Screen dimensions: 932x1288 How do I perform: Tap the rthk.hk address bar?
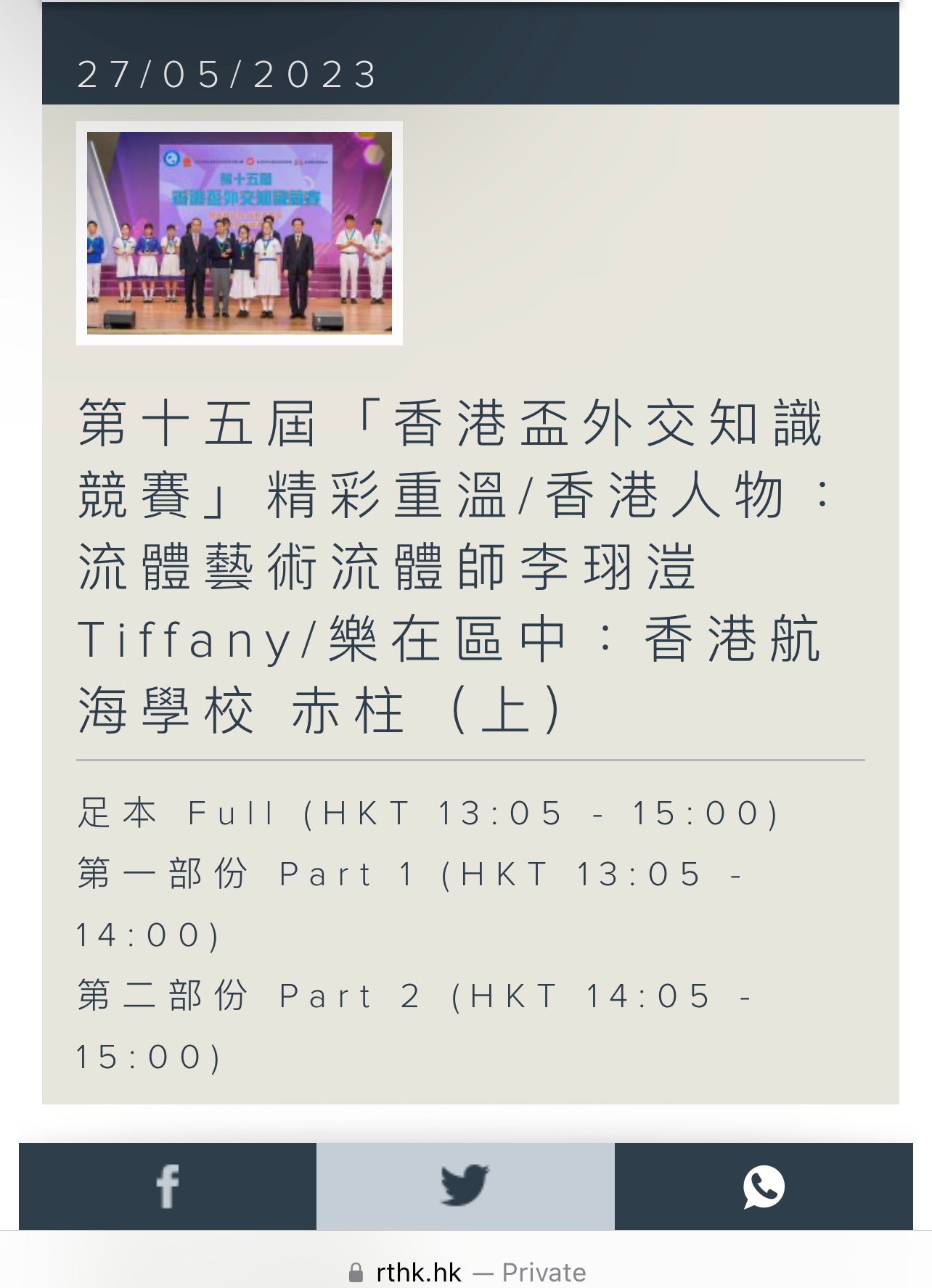(466, 1273)
